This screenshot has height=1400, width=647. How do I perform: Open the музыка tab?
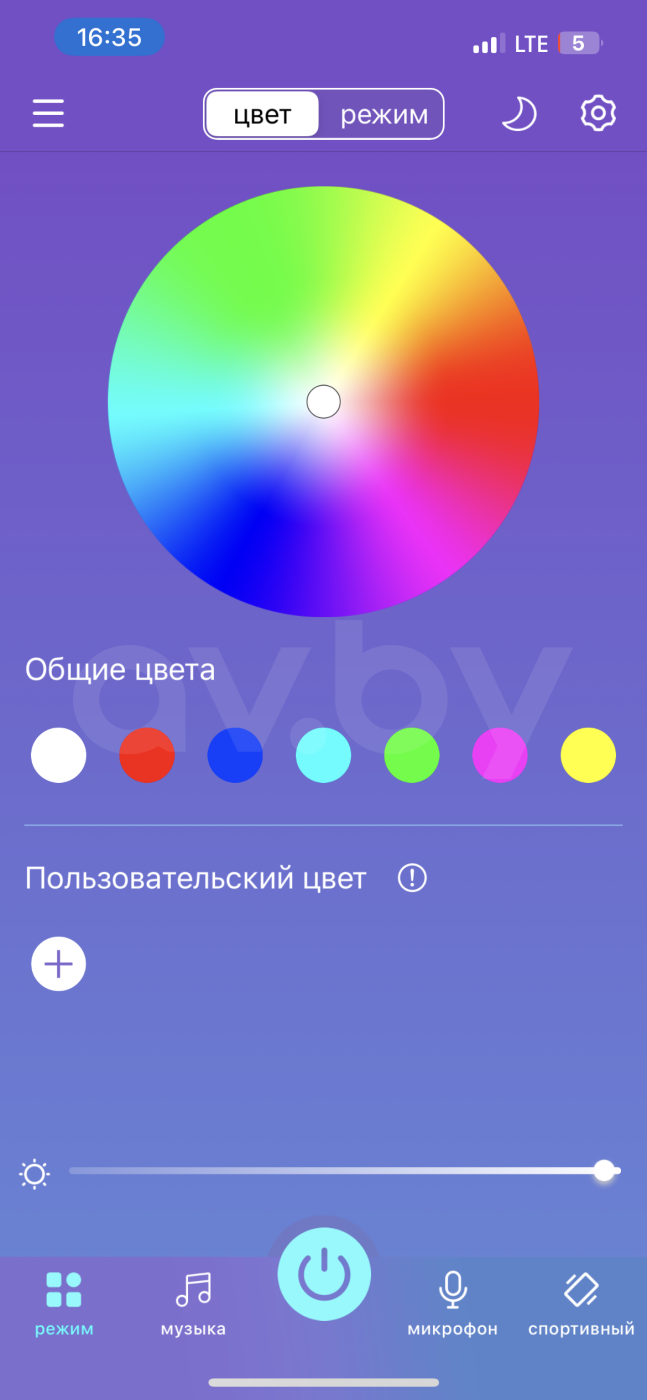[193, 1304]
